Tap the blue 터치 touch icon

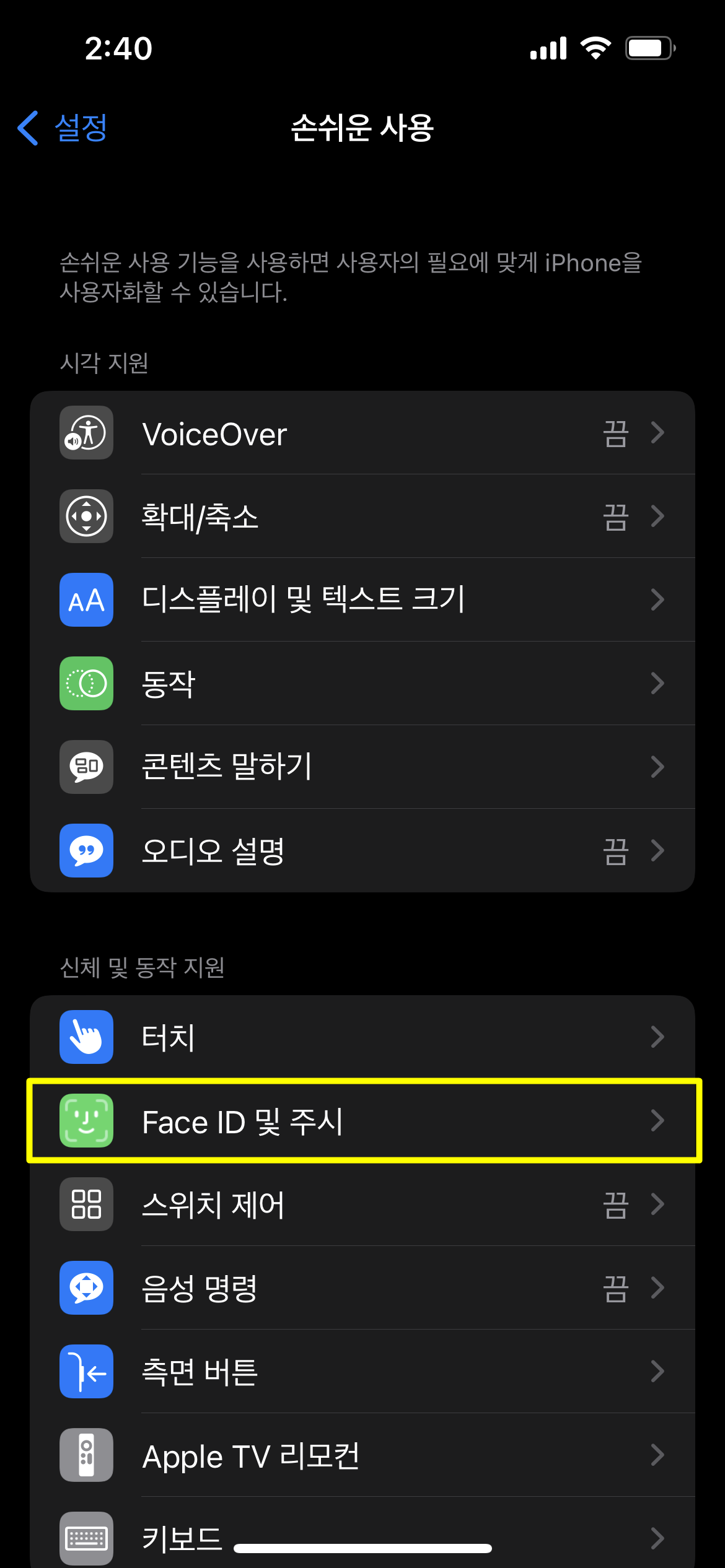coord(86,1037)
